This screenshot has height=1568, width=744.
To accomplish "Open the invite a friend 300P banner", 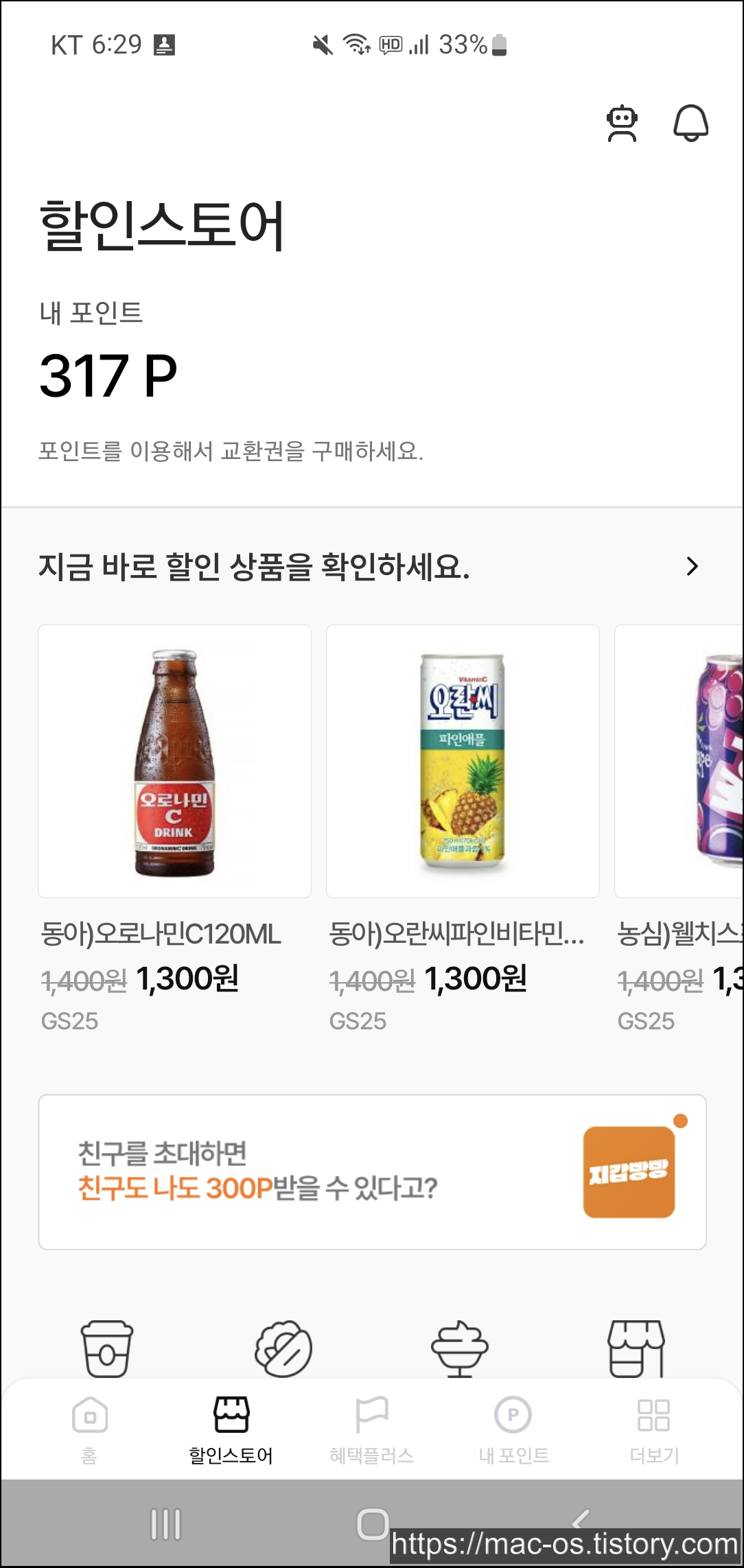I will (x=372, y=1172).
